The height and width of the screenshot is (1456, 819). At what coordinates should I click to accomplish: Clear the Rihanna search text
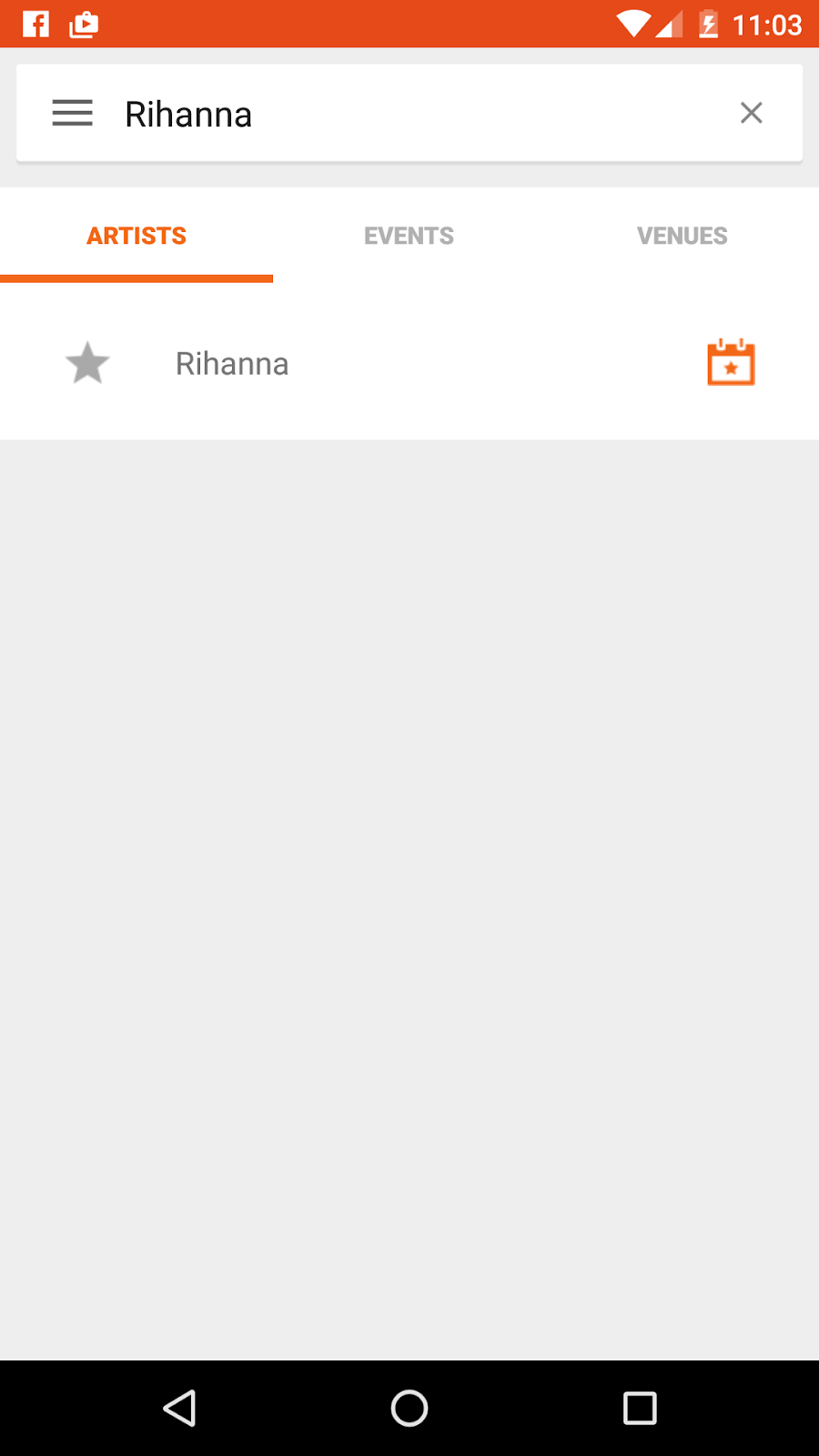point(751,113)
